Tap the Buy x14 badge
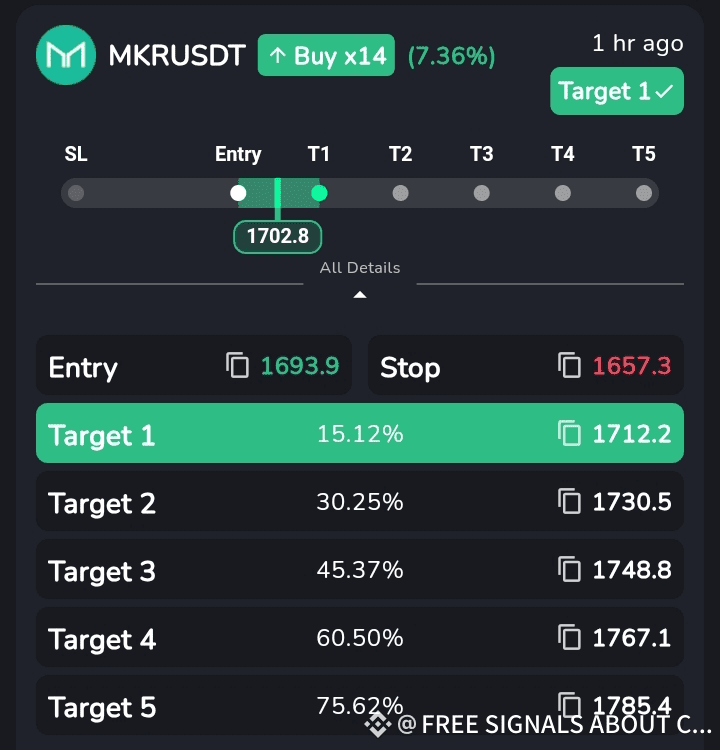Viewport: 720px width, 750px height. tap(326, 56)
